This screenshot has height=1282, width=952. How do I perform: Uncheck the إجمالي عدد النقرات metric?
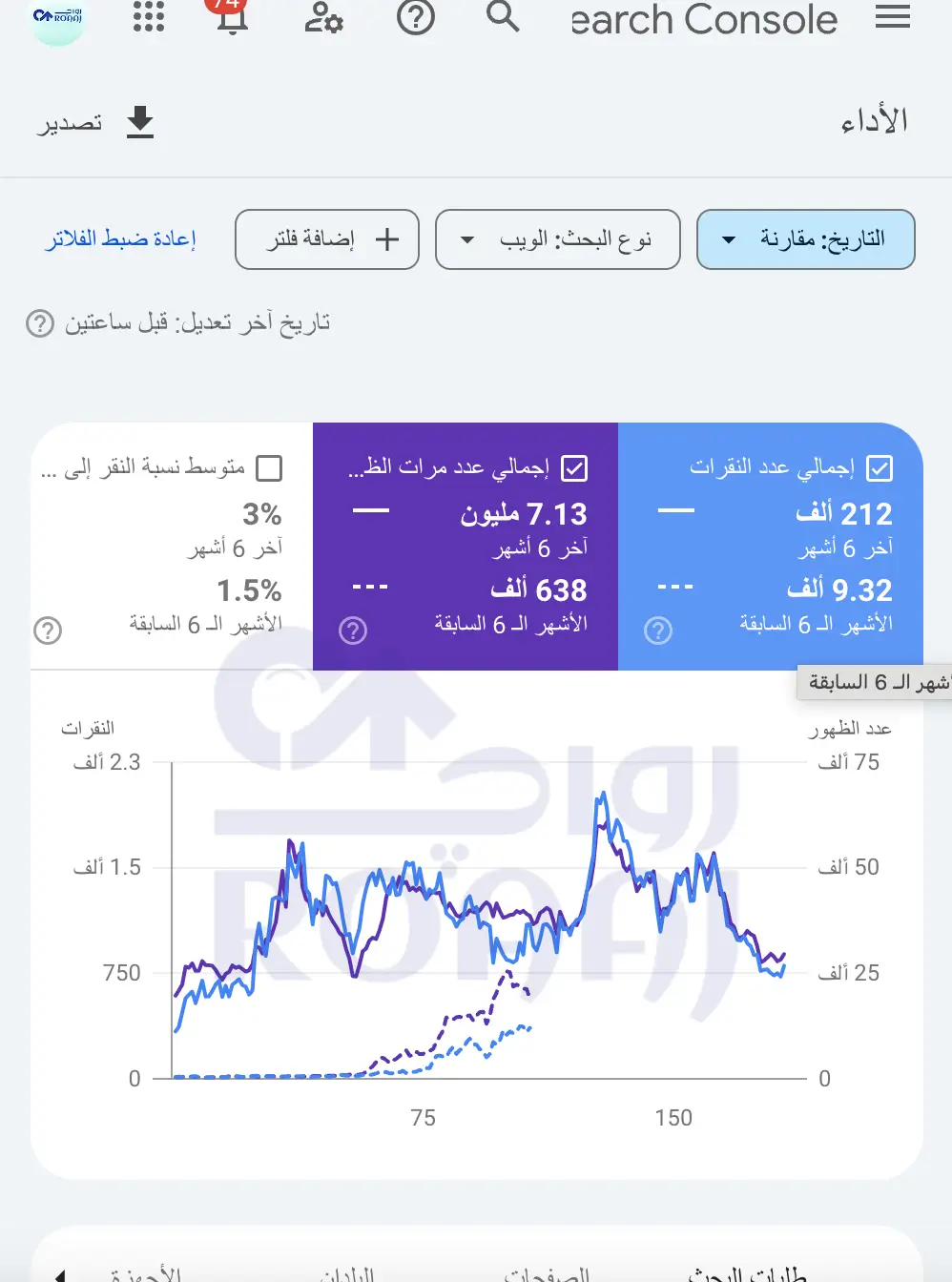[x=880, y=468]
